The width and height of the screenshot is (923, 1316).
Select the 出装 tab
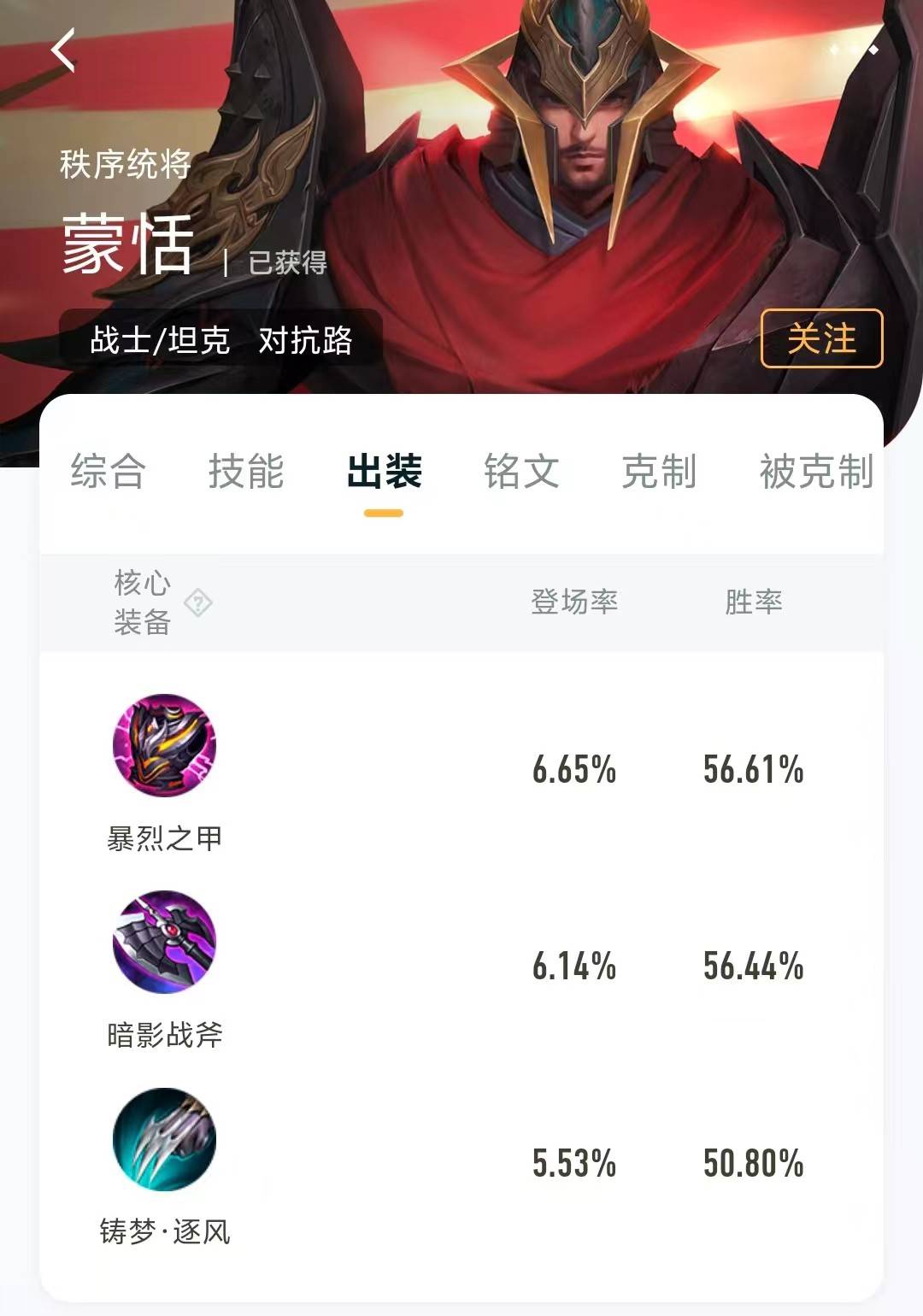coord(384,472)
